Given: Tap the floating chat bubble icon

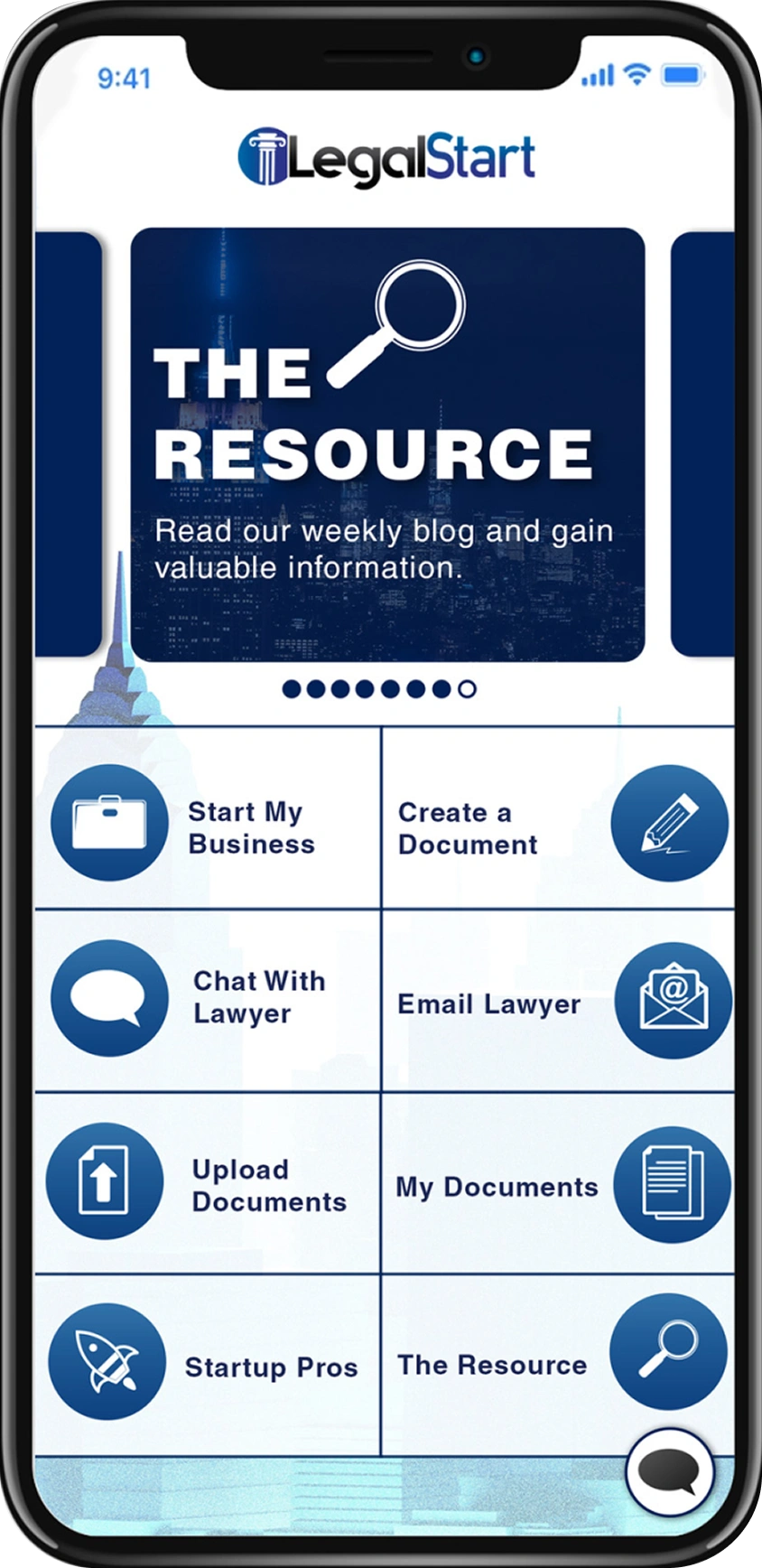Looking at the screenshot, I should tap(669, 1472).
